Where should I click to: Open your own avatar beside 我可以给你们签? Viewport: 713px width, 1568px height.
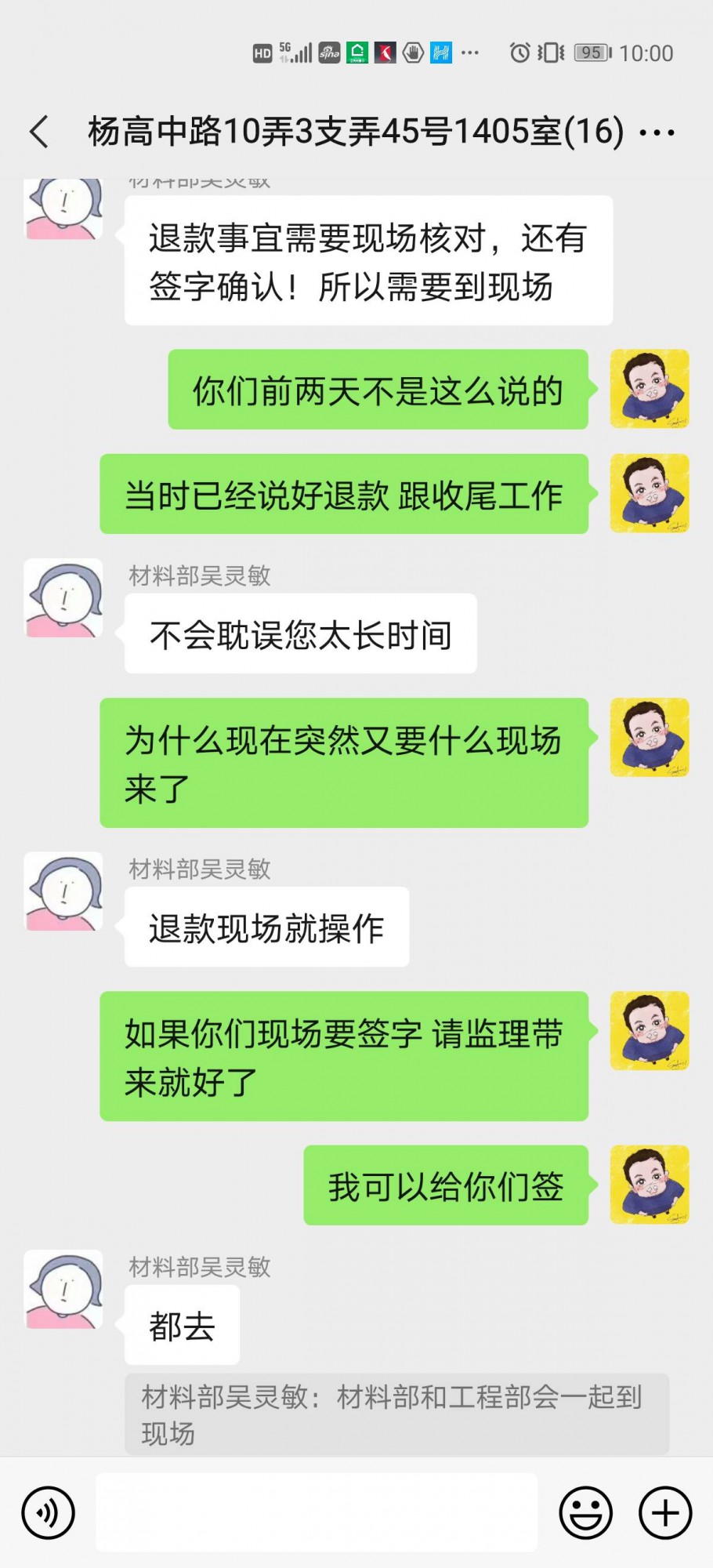click(x=650, y=1185)
